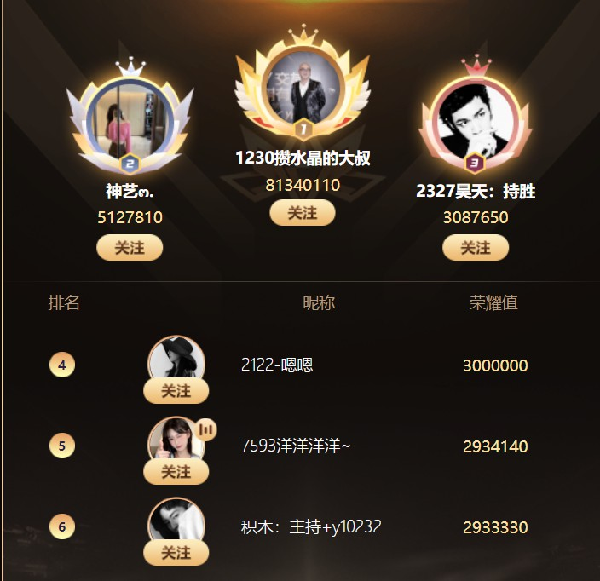Viewport: 600px width, 581px height.
Task: Open 7593洋洋洋洋~'s profile picture
Action: [174, 440]
